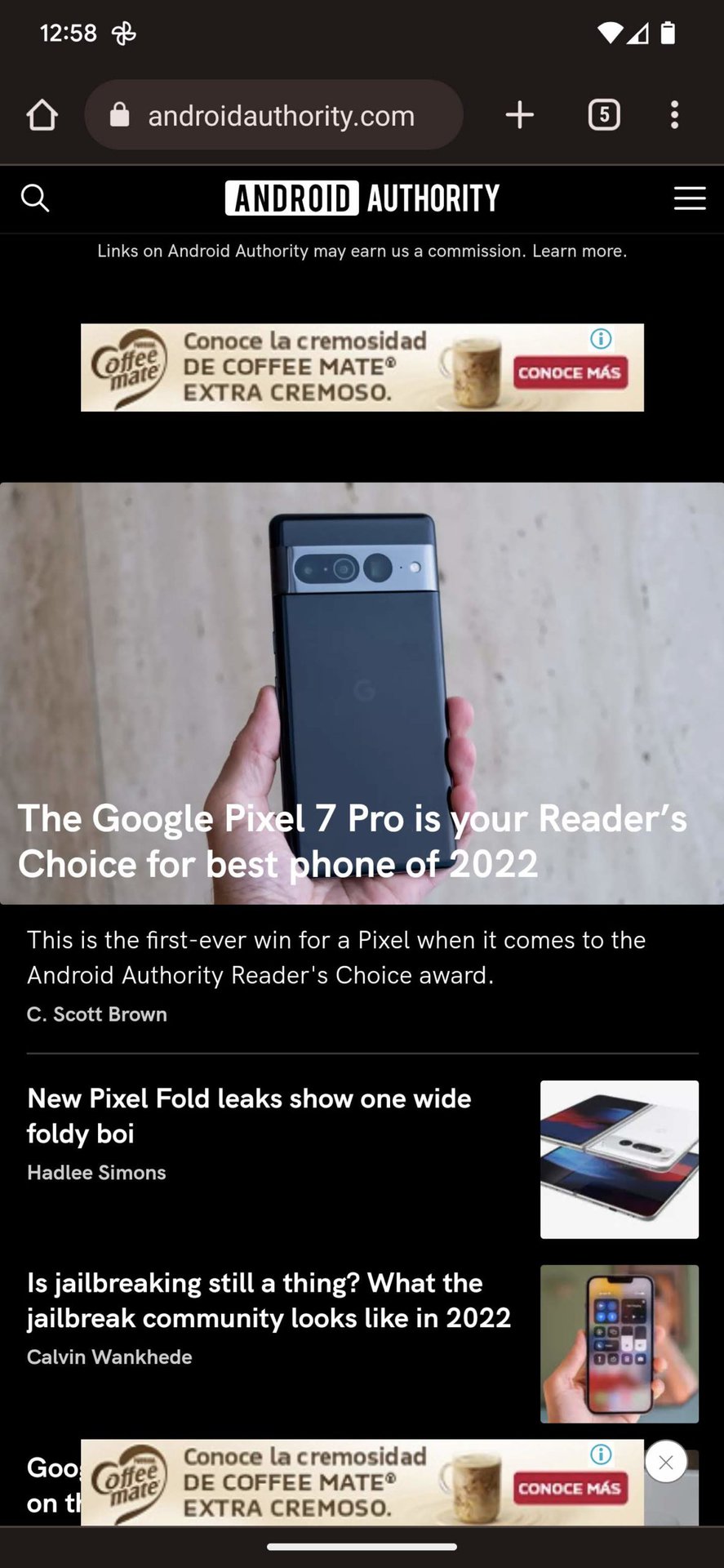Open the top Coffee Mate ad banner
The height and width of the screenshot is (1568, 724).
362,367
